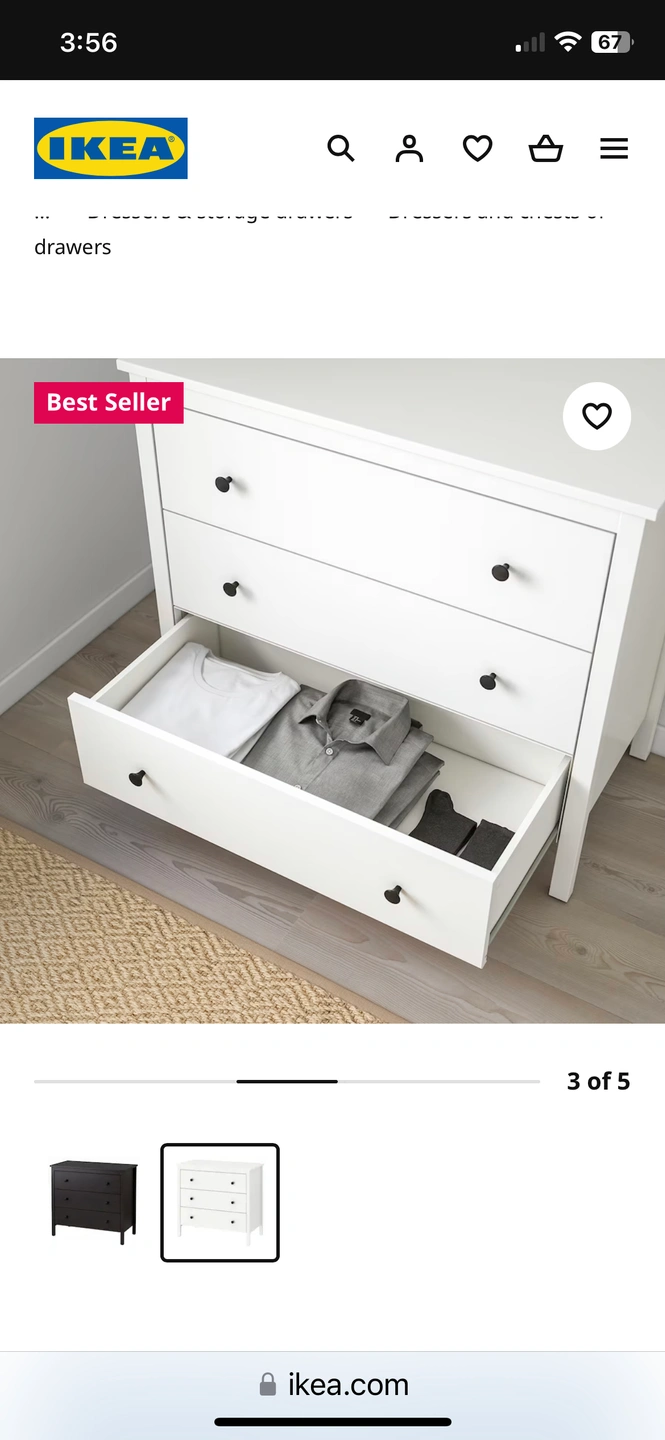Open the search icon in header
This screenshot has height=1440, width=665.
pos(341,149)
